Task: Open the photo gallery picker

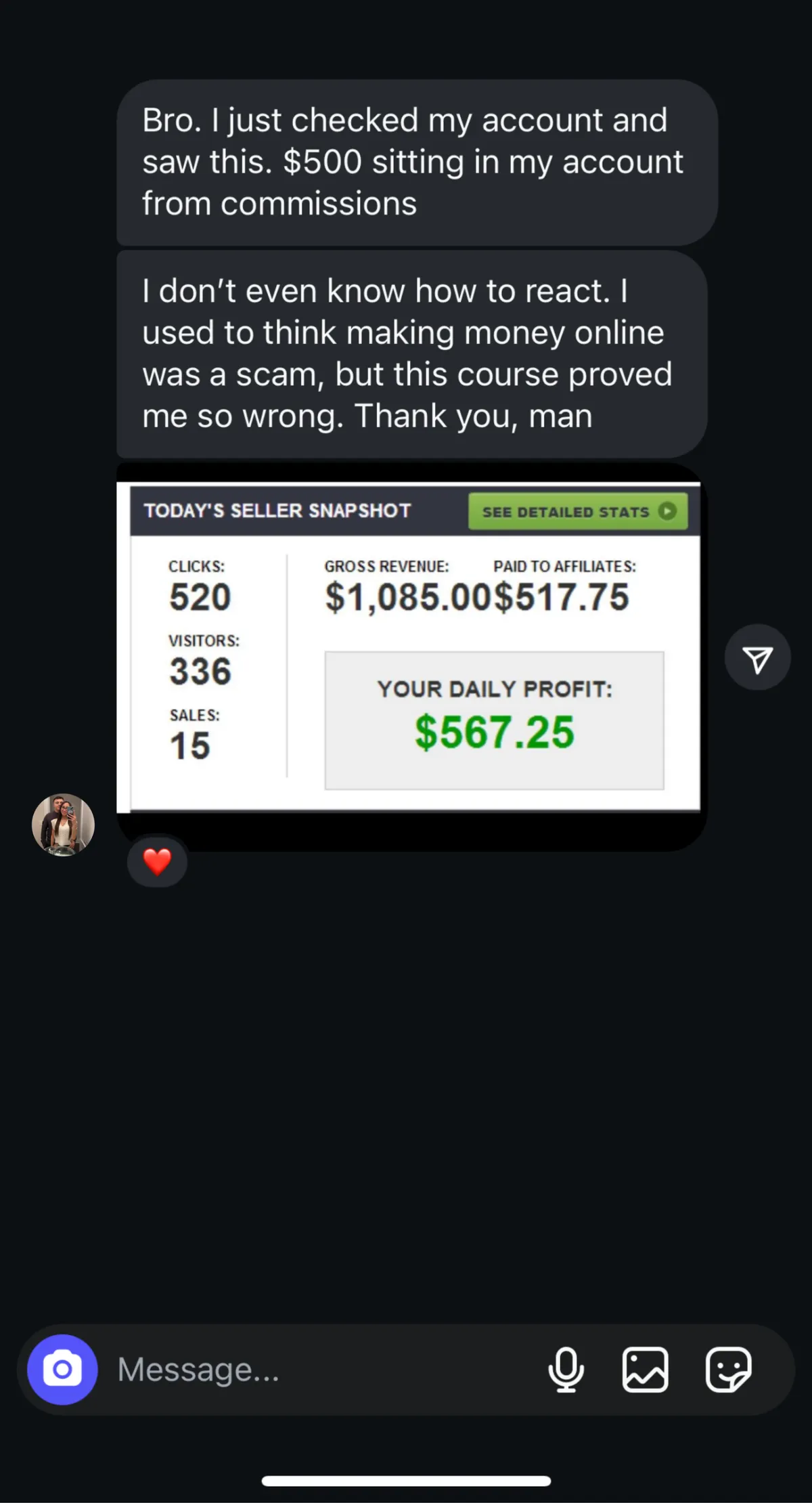Action: (645, 1370)
